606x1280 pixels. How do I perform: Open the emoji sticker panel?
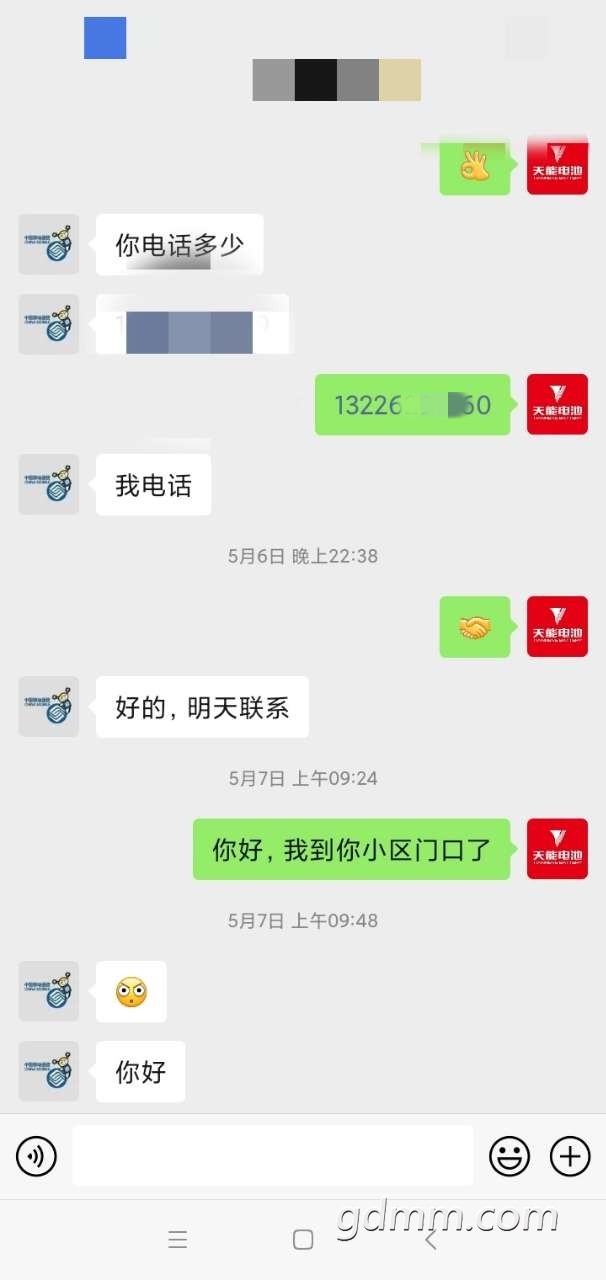(x=509, y=1157)
